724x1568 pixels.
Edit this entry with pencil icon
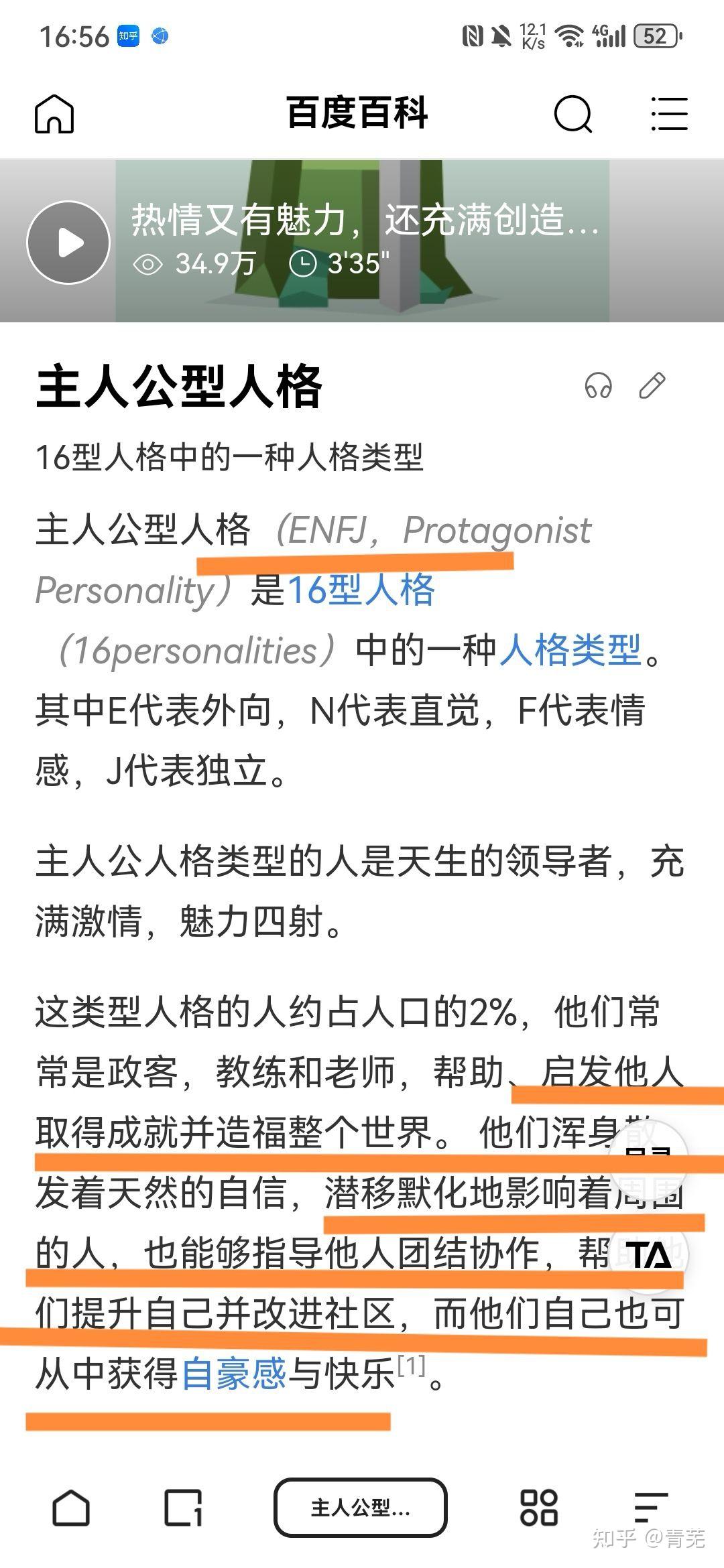652,386
